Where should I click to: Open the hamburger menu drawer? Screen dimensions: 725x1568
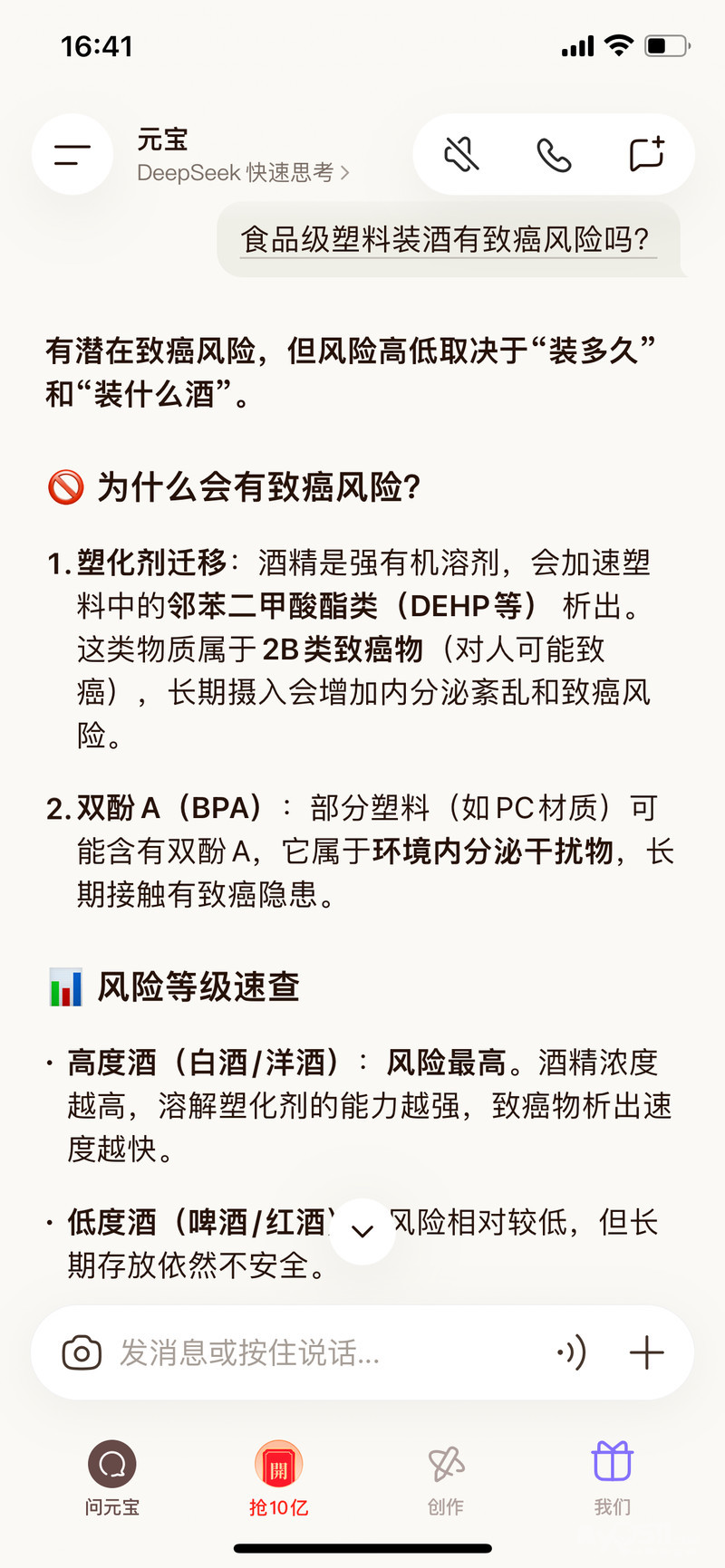(x=72, y=155)
